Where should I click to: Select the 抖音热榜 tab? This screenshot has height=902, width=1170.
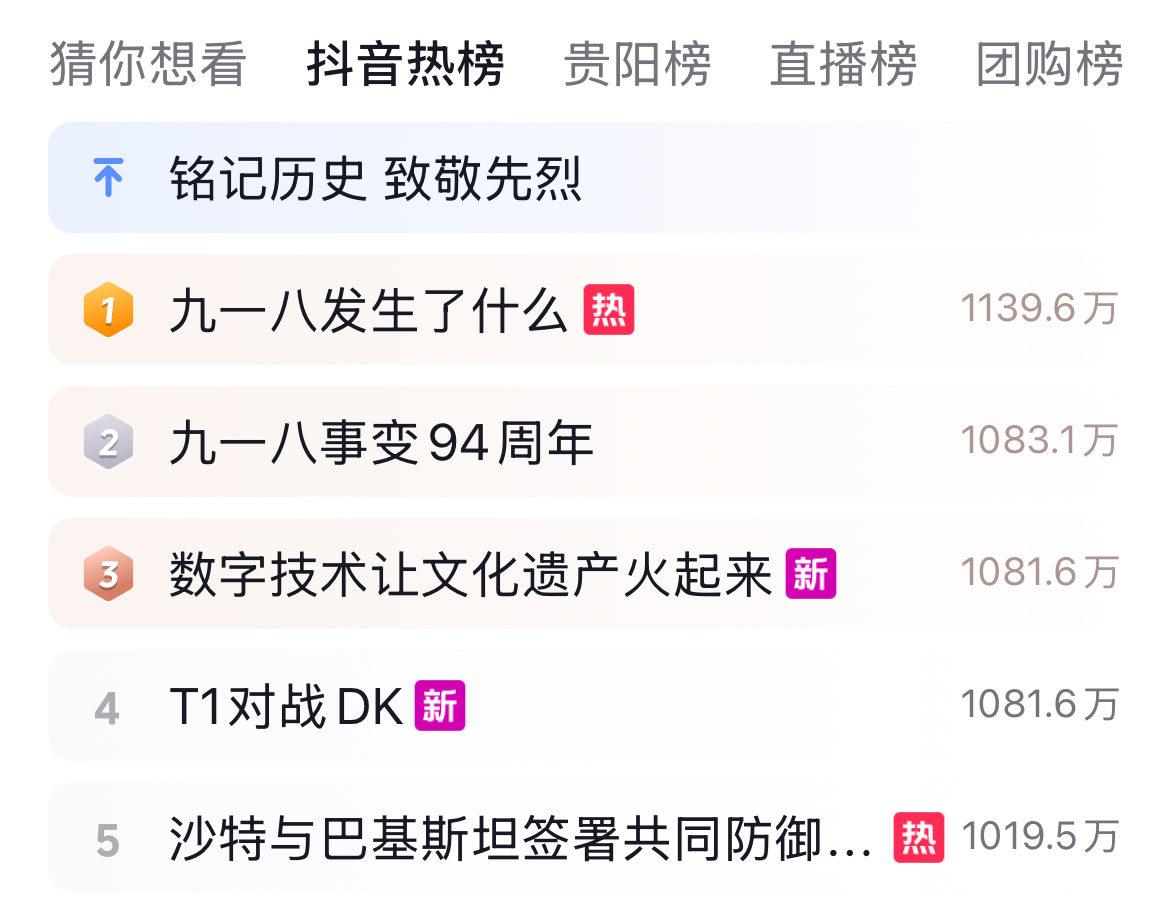[405, 65]
